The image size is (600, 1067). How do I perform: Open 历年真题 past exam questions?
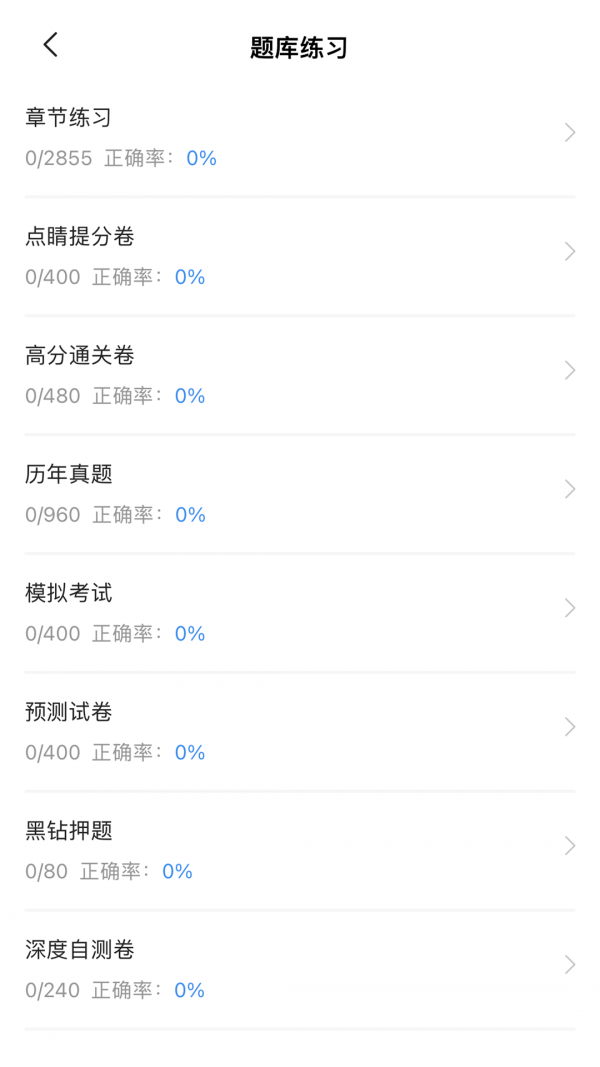tap(300, 494)
